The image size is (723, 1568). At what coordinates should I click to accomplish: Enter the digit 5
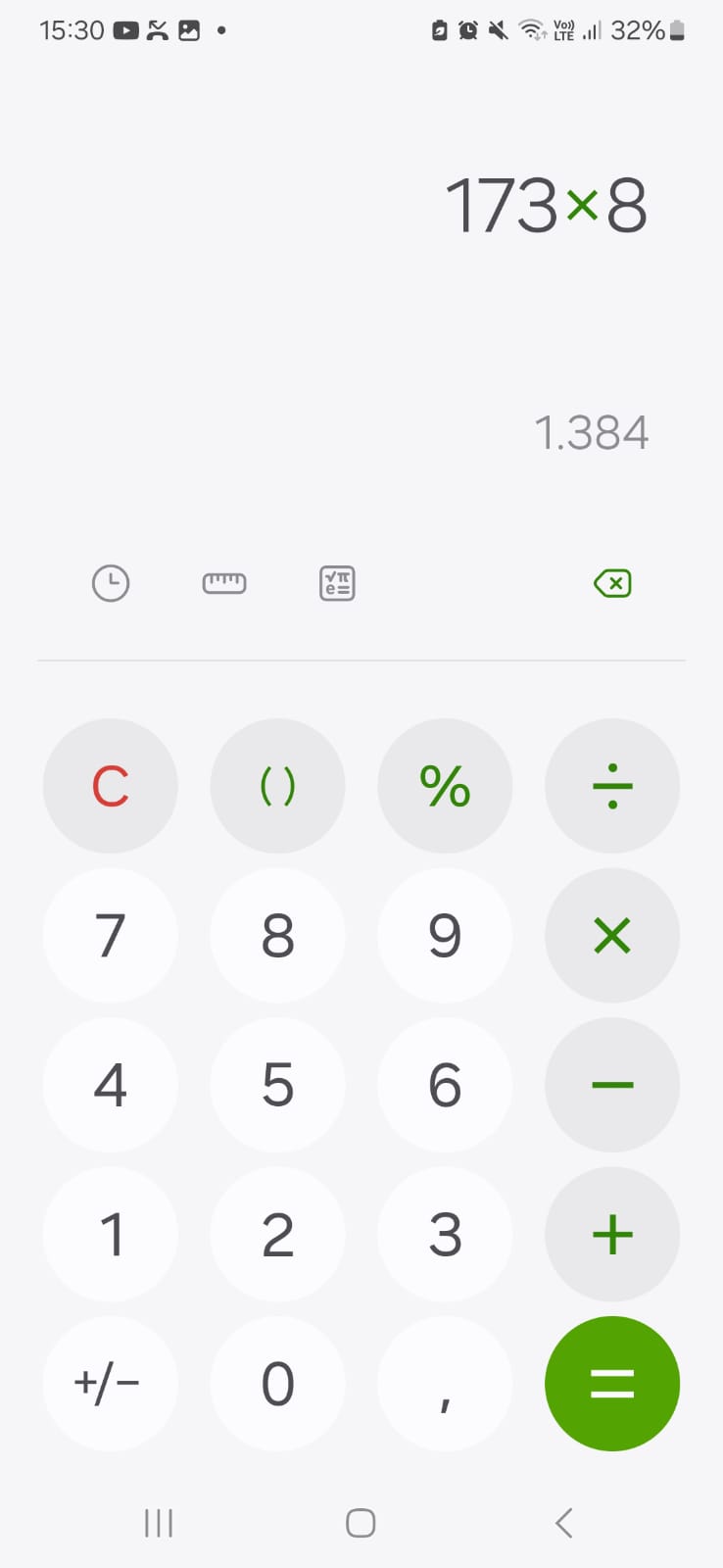(x=277, y=1085)
